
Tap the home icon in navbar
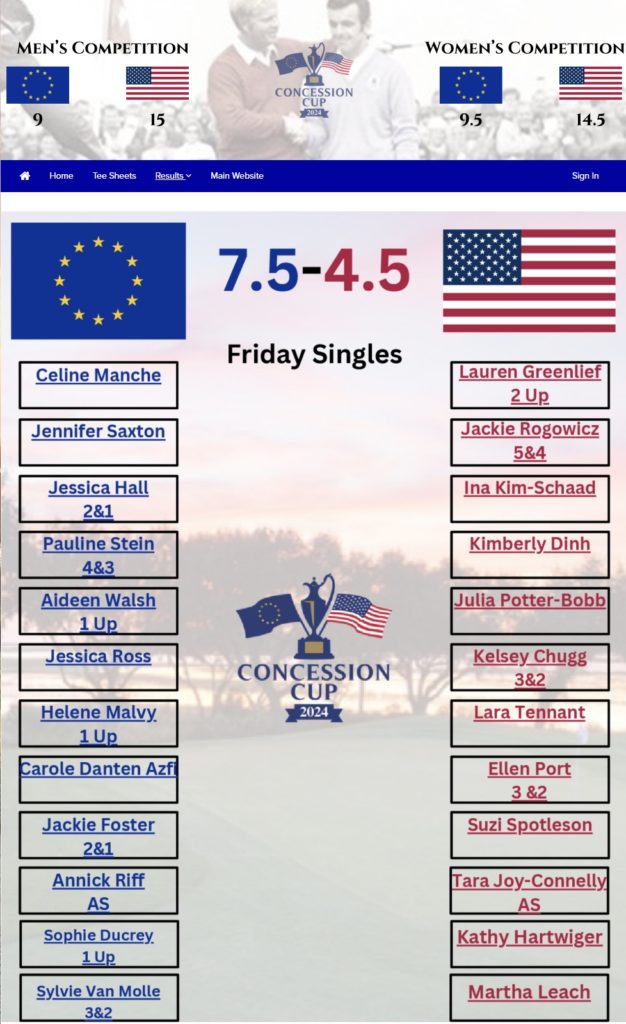tap(25, 176)
